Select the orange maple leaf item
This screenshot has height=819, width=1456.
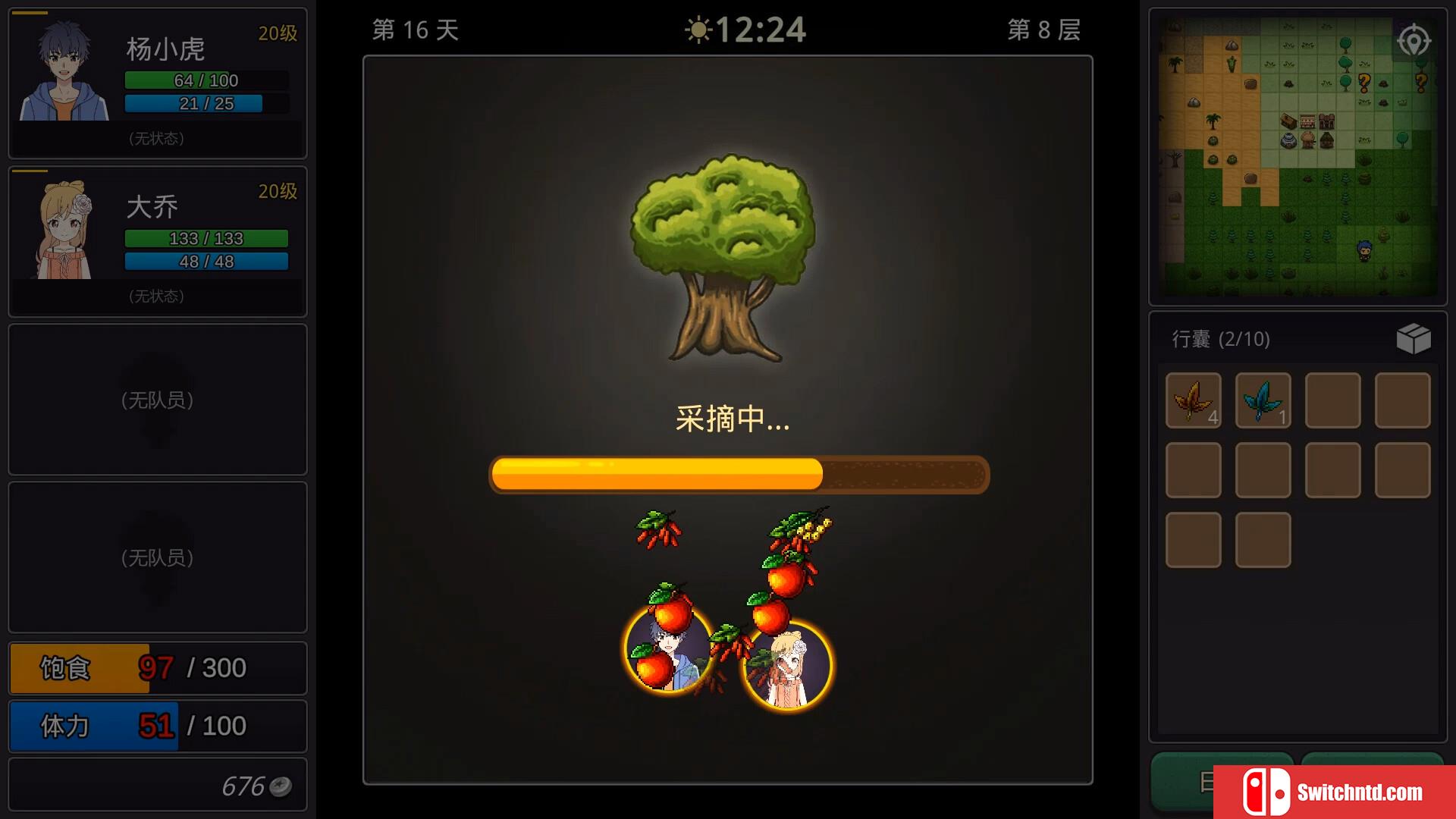tap(1193, 400)
